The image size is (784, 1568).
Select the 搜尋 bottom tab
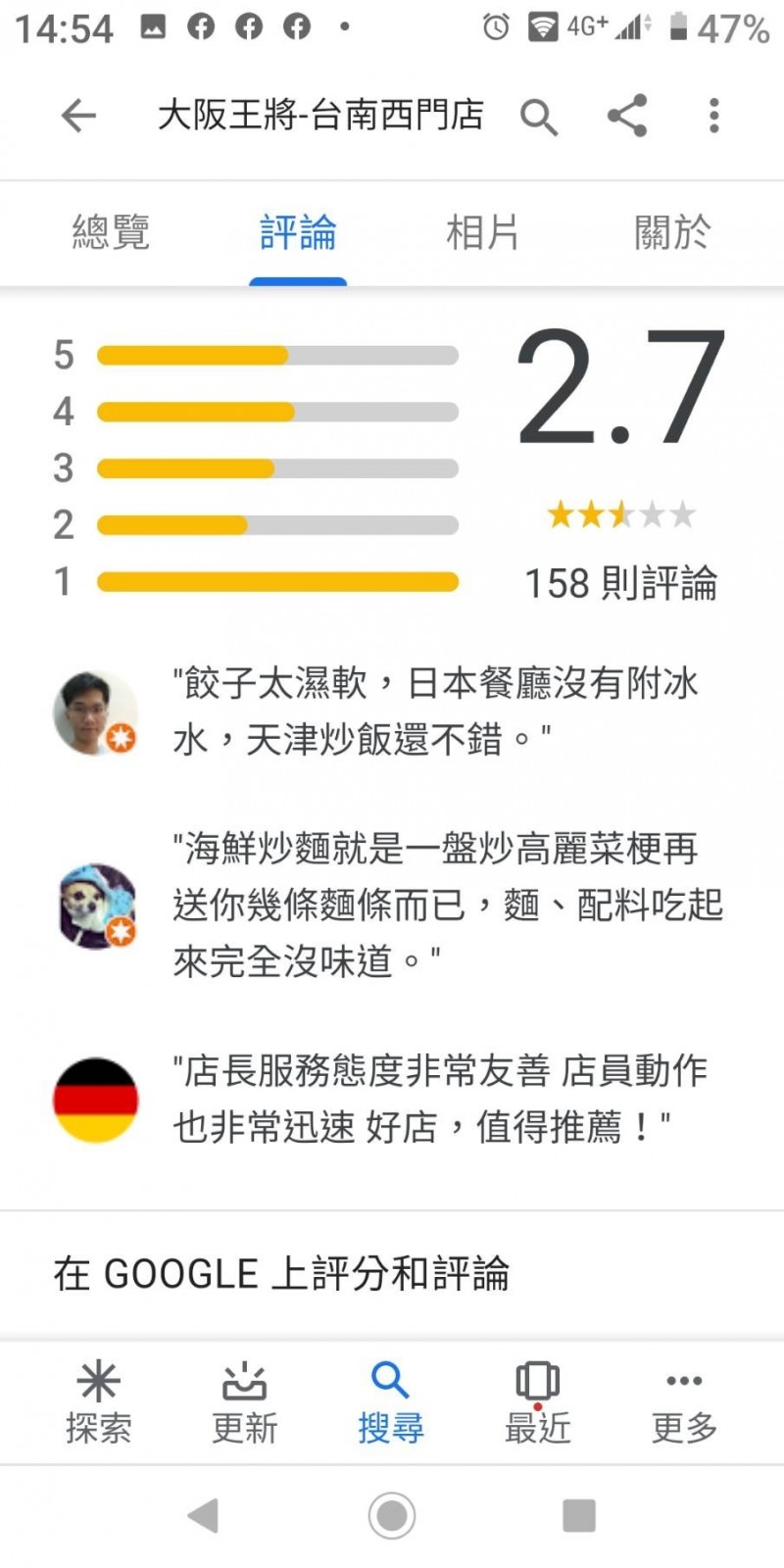[x=390, y=1402]
